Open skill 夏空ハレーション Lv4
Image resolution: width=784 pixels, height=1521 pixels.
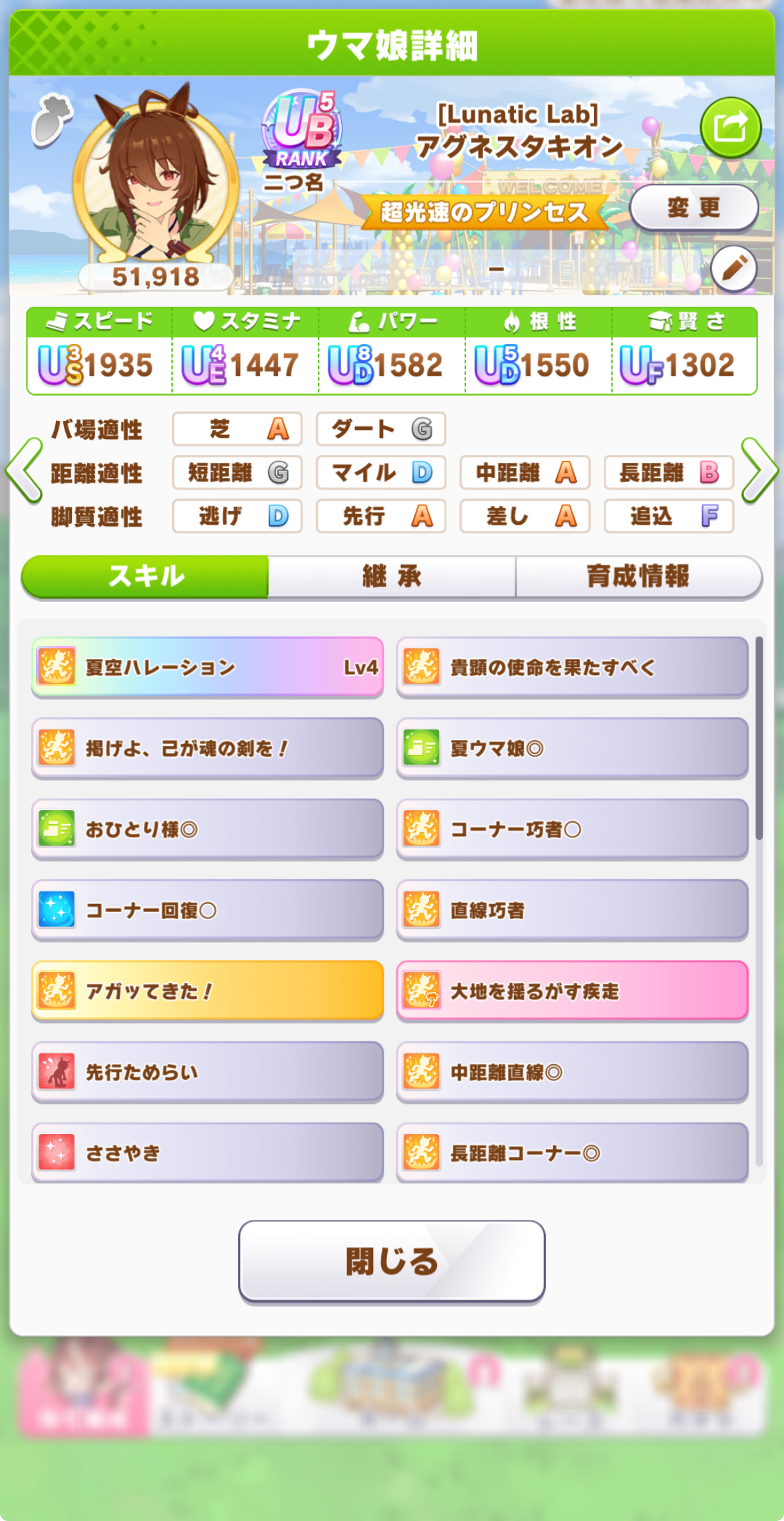(207, 667)
